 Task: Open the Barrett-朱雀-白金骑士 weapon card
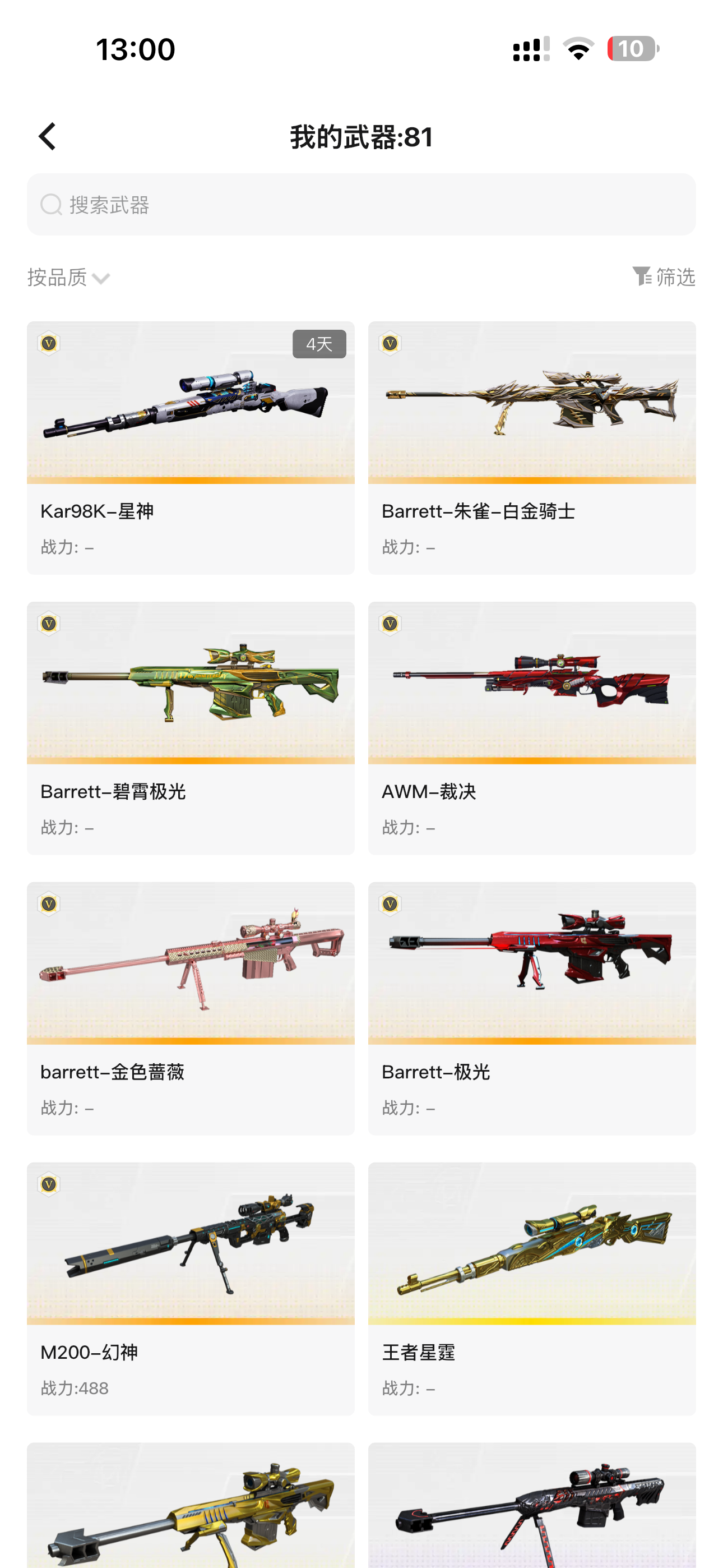click(532, 448)
